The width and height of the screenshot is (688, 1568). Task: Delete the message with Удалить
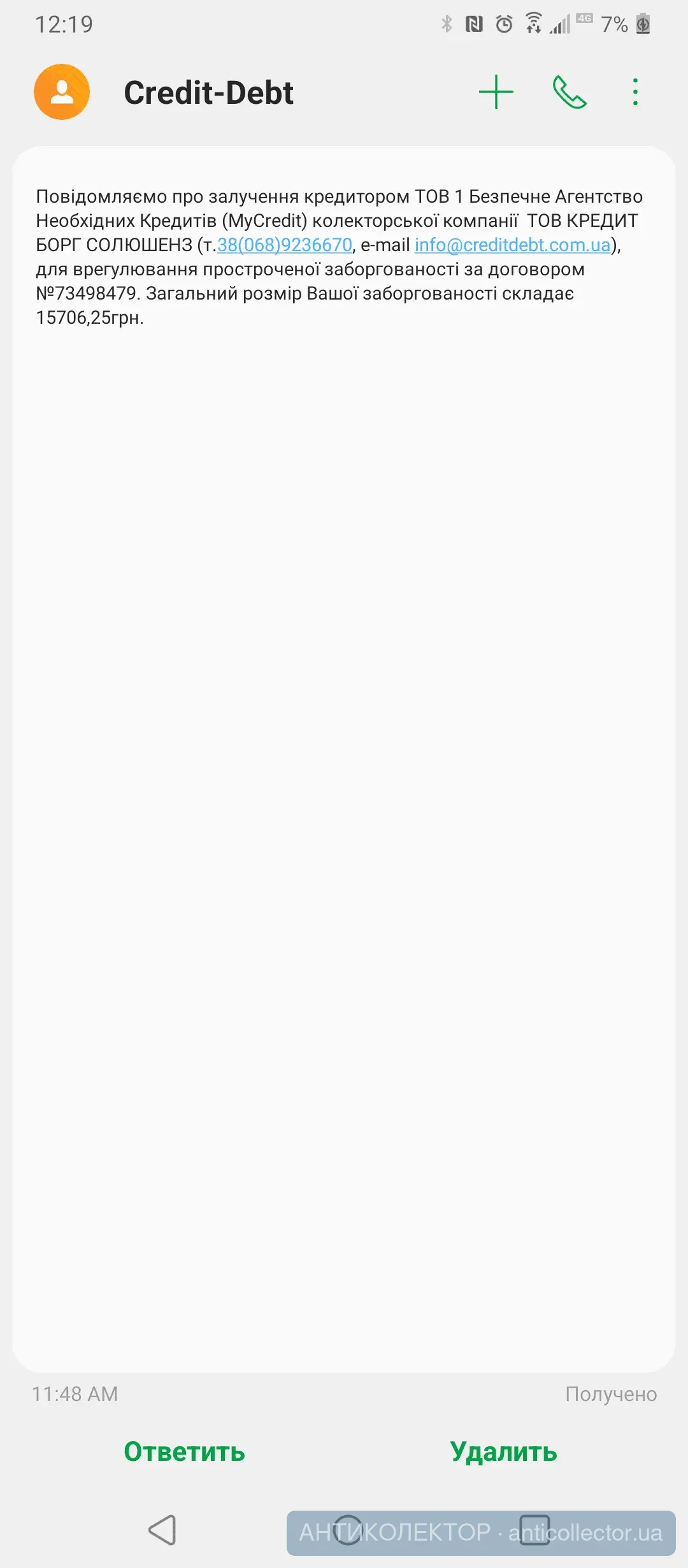tap(503, 1451)
